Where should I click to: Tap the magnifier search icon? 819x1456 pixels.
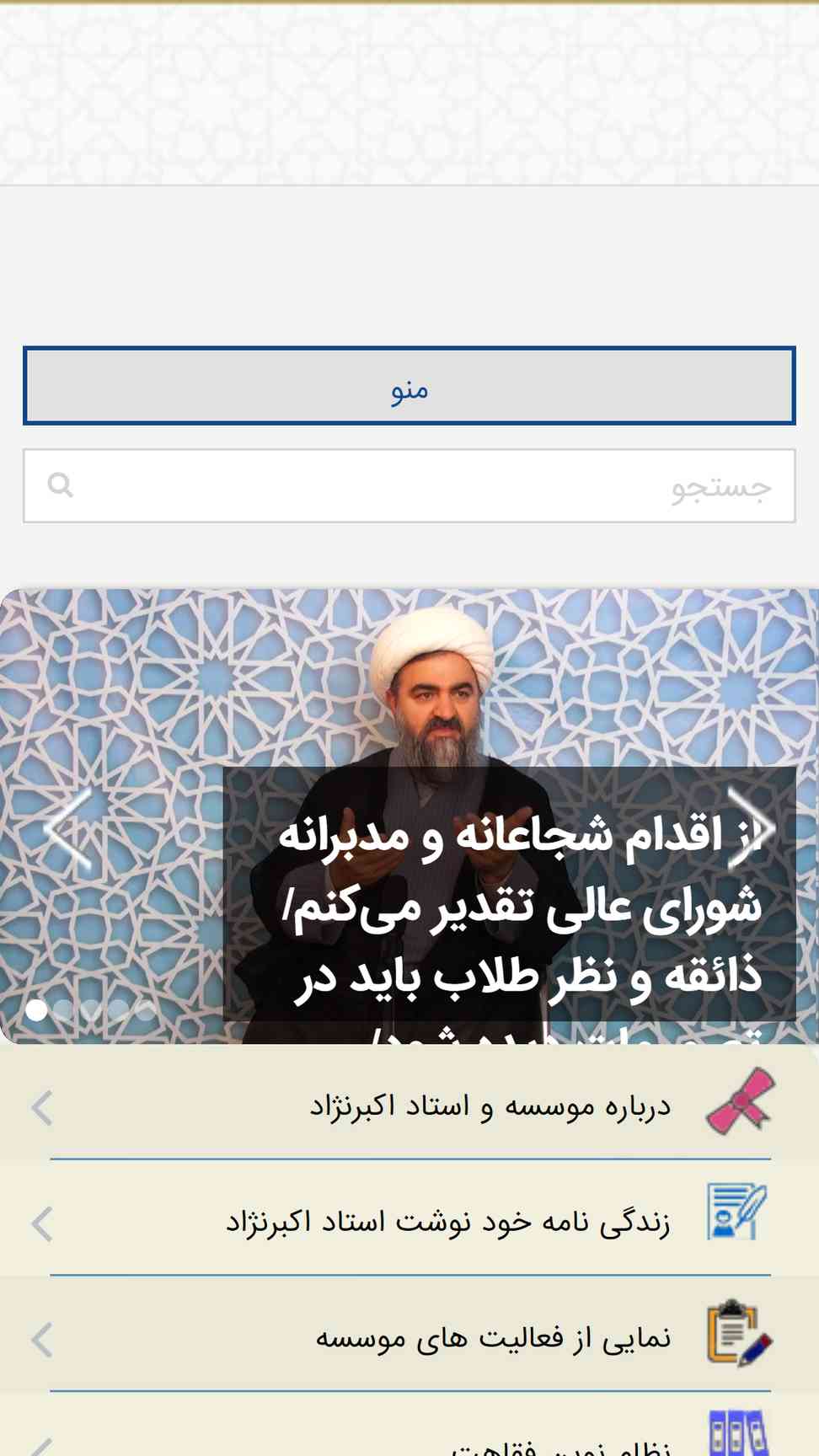(61, 485)
